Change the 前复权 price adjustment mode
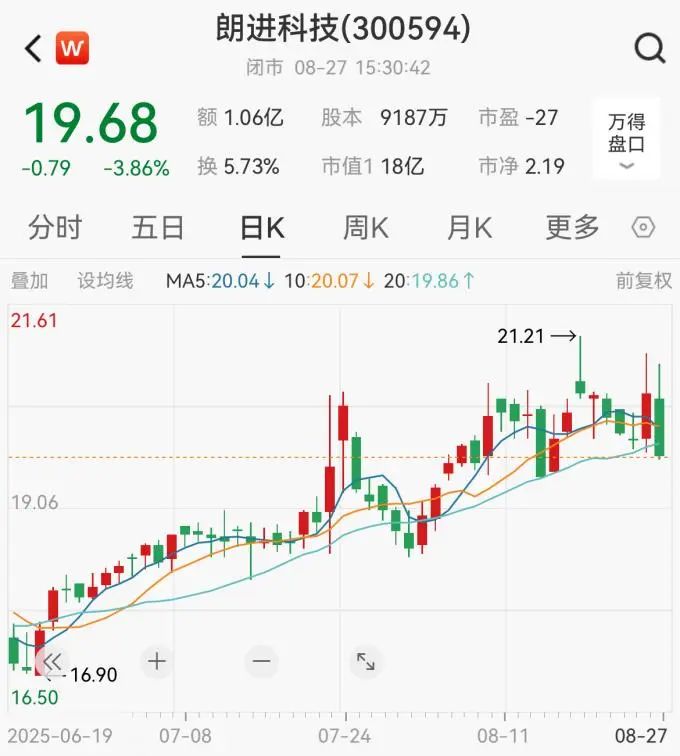680x756 pixels. (643, 281)
